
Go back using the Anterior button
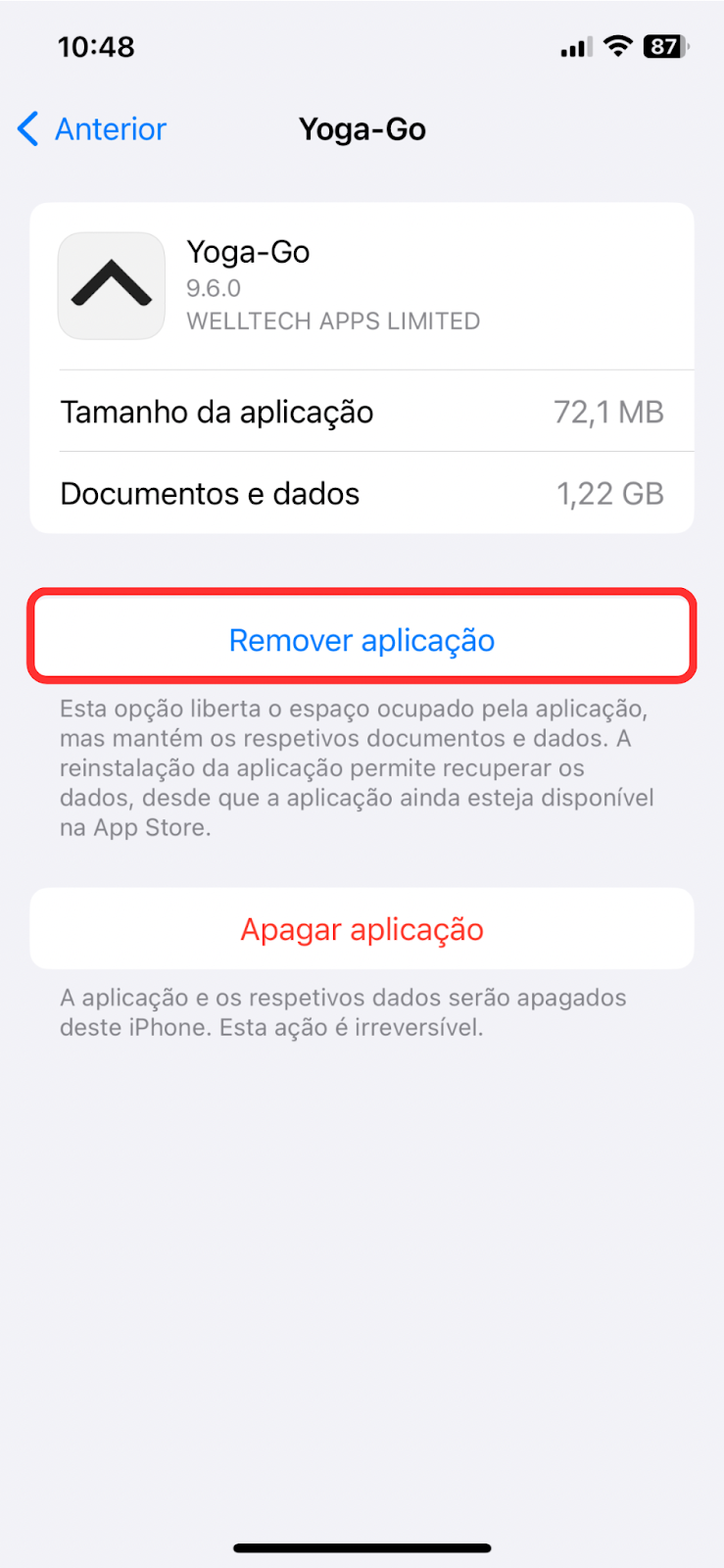point(92,128)
